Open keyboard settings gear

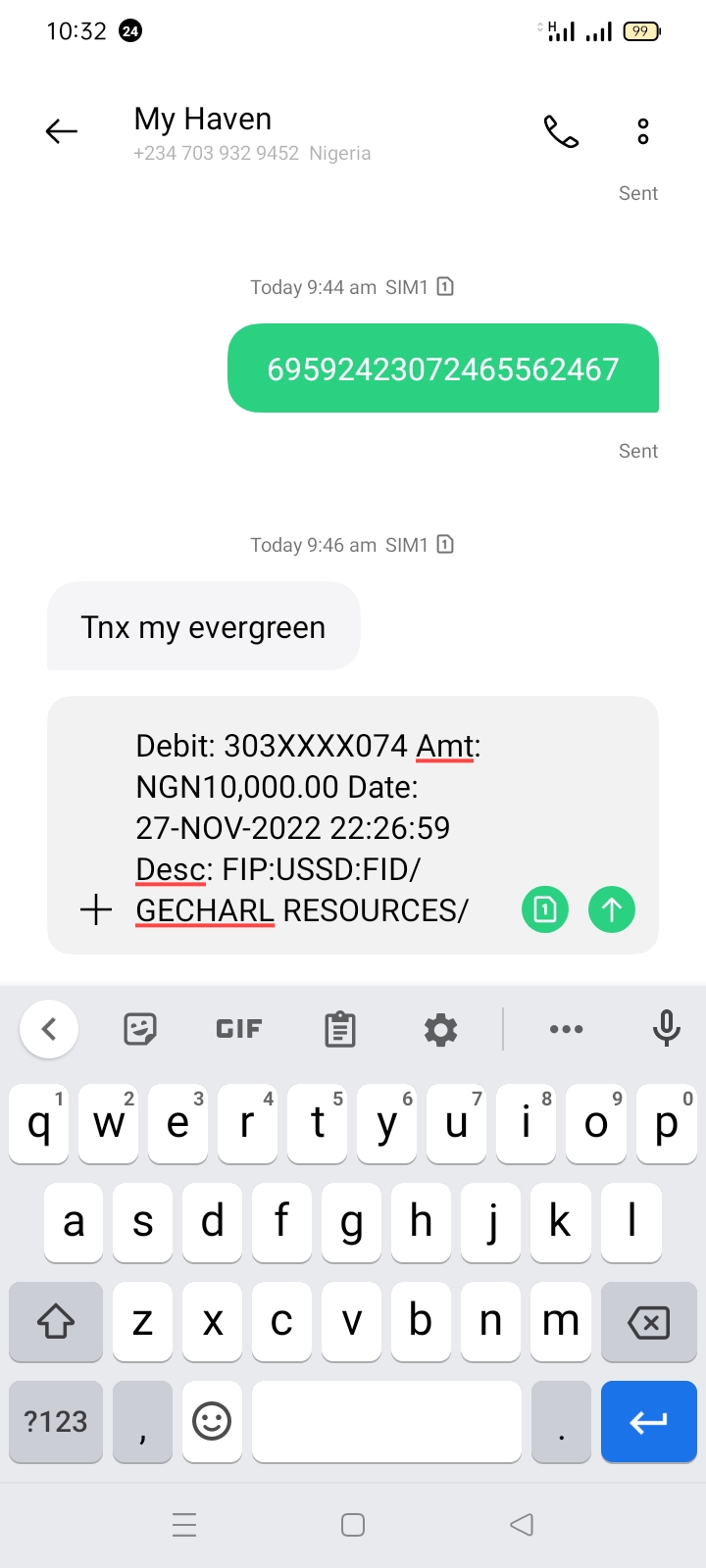point(440,1029)
